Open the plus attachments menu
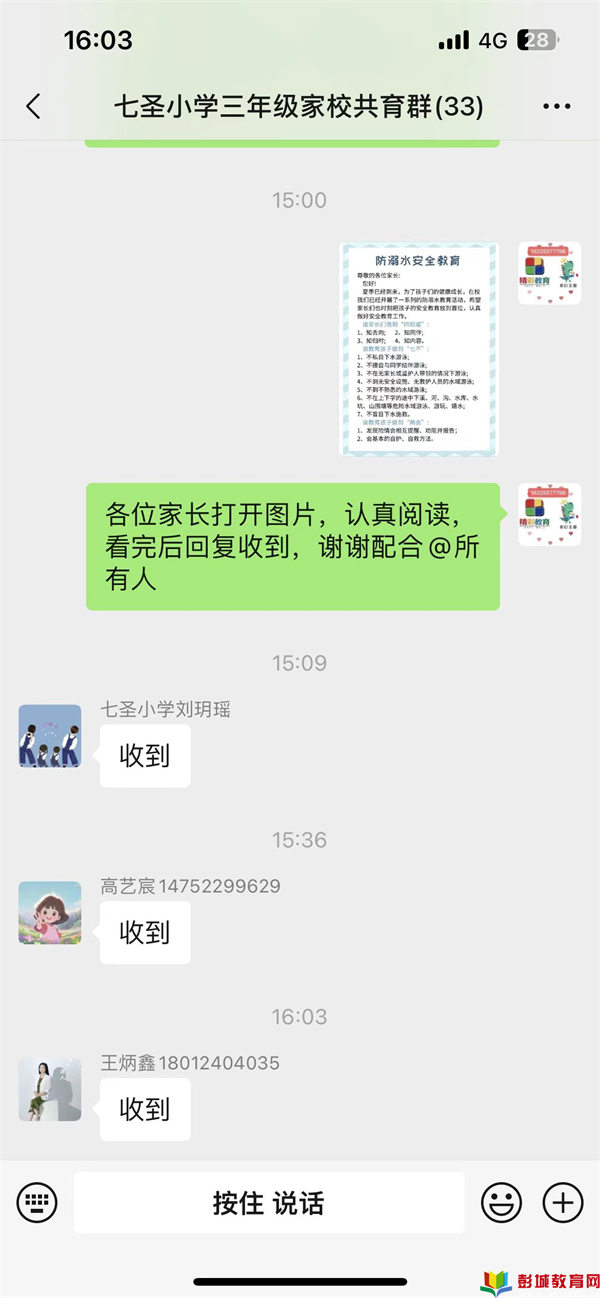Screen dimensions: 600x1298 pyautogui.click(x=562, y=1202)
